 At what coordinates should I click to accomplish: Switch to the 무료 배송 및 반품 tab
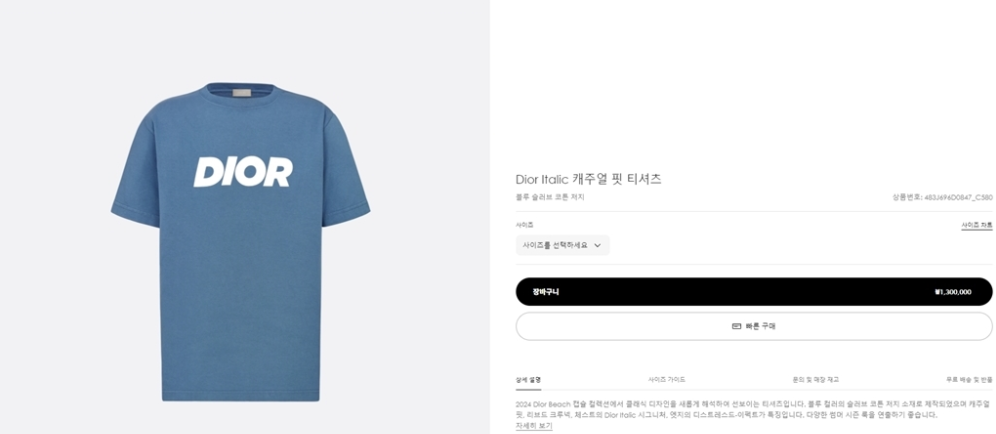tap(969, 380)
